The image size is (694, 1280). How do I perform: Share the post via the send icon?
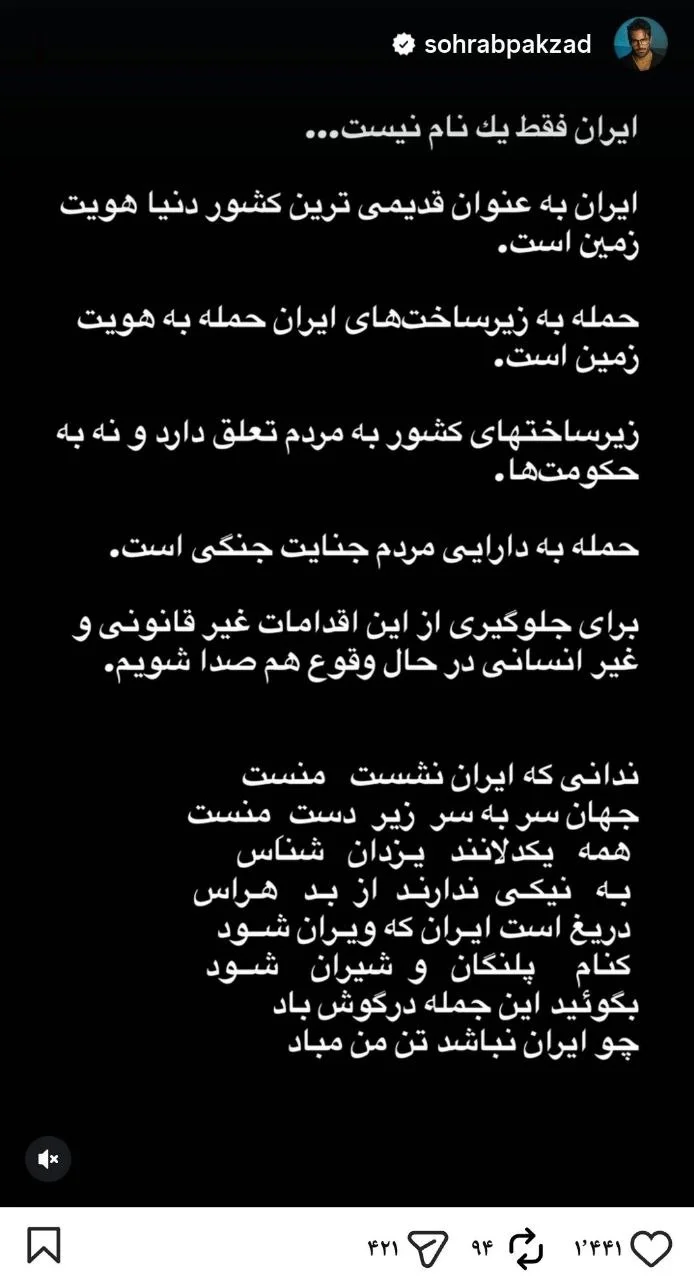[x=428, y=1247]
